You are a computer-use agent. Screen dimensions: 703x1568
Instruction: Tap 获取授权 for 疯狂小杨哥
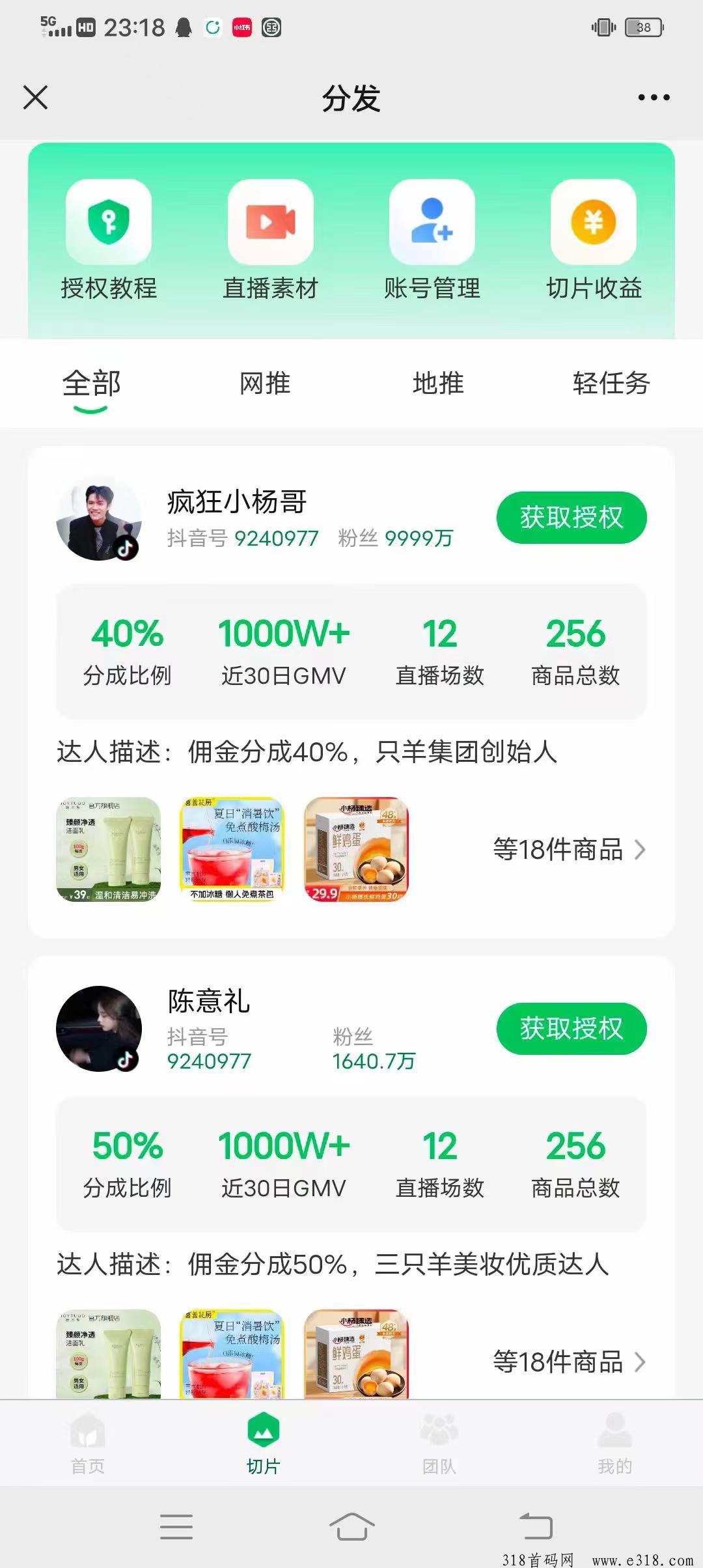[571, 518]
